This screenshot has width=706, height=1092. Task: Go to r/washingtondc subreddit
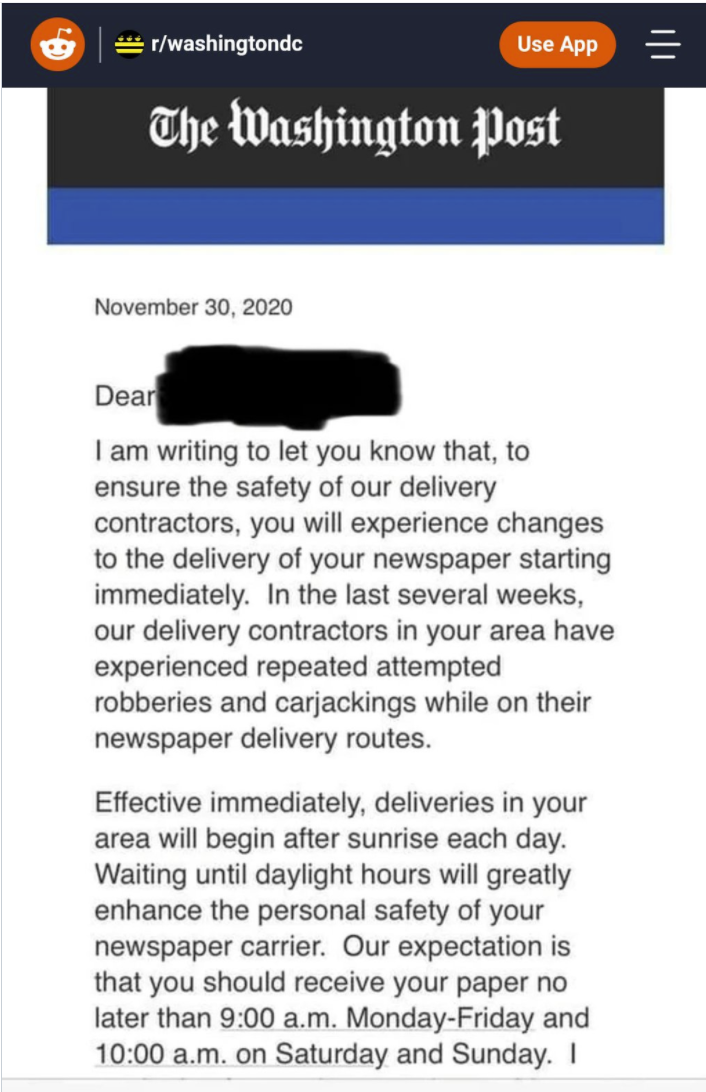[x=224, y=44]
